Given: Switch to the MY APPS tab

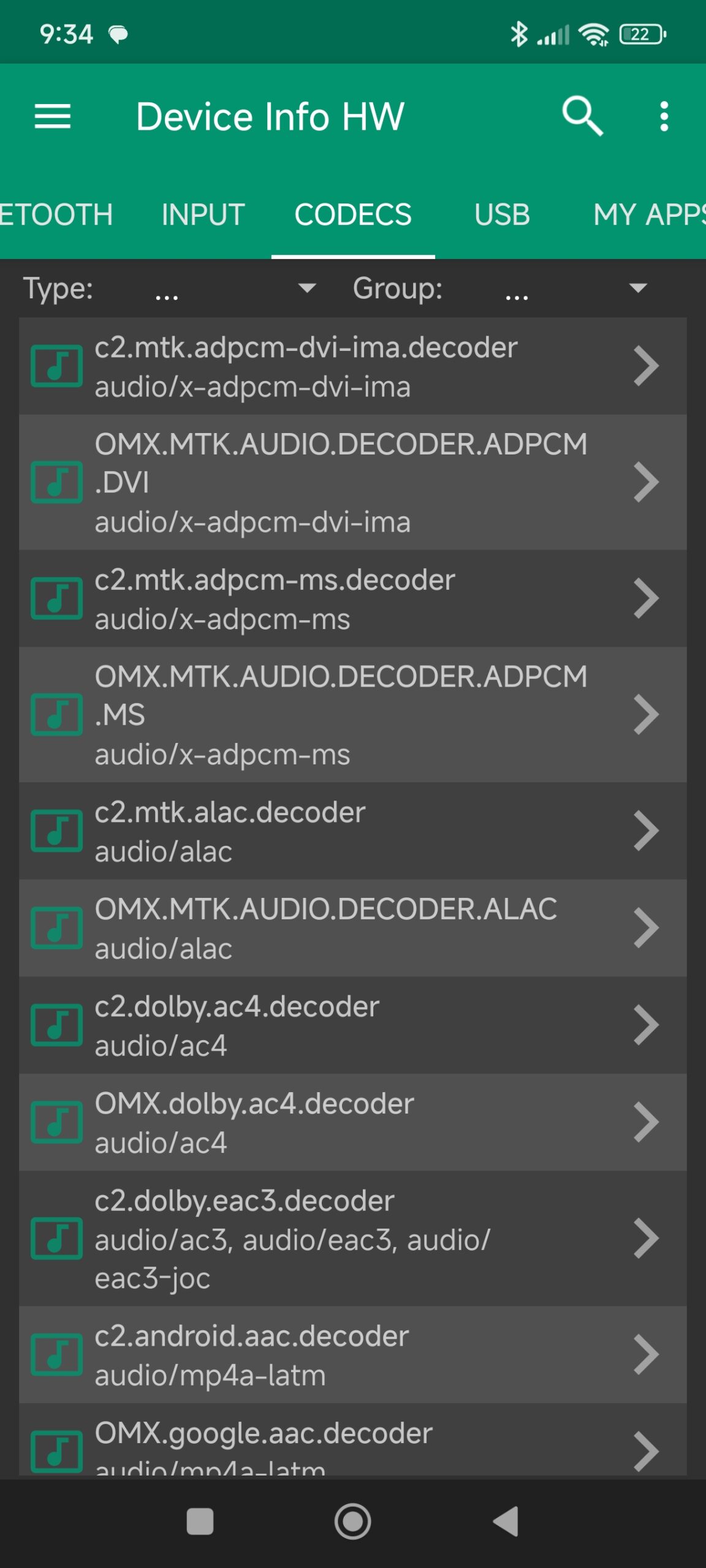Looking at the screenshot, I should pos(648,215).
